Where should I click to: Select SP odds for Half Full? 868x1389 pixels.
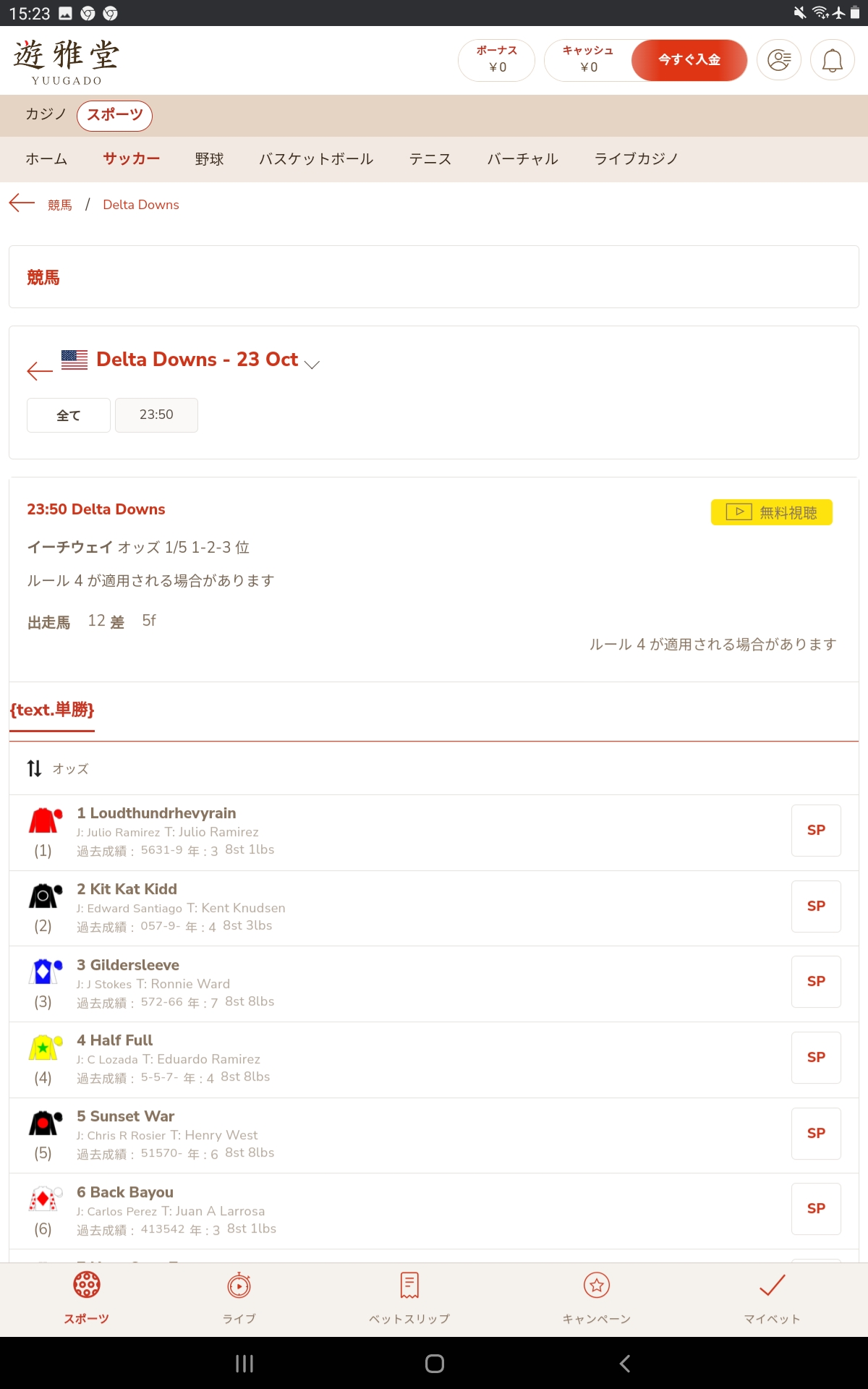pyautogui.click(x=816, y=1058)
